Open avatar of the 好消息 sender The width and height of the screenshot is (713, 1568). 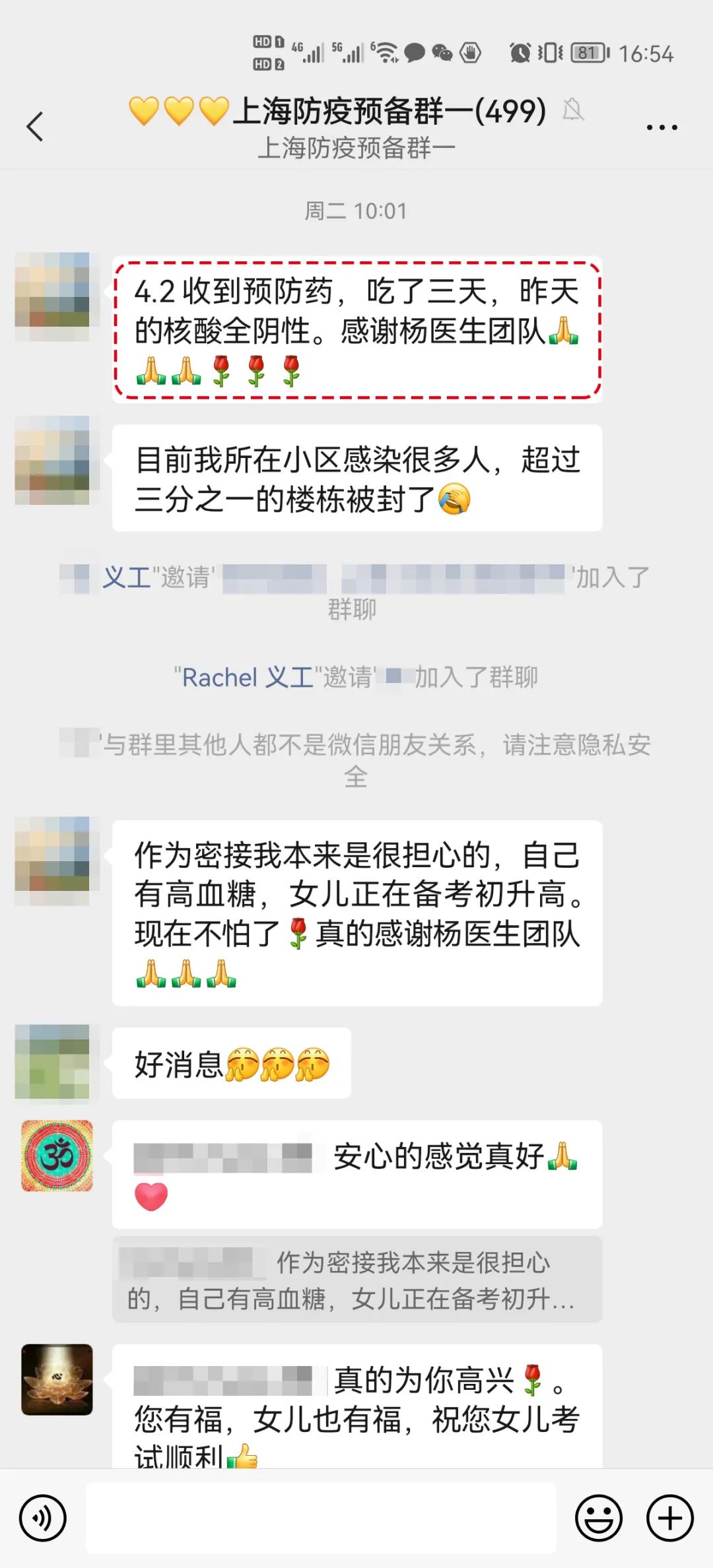[x=53, y=1062]
